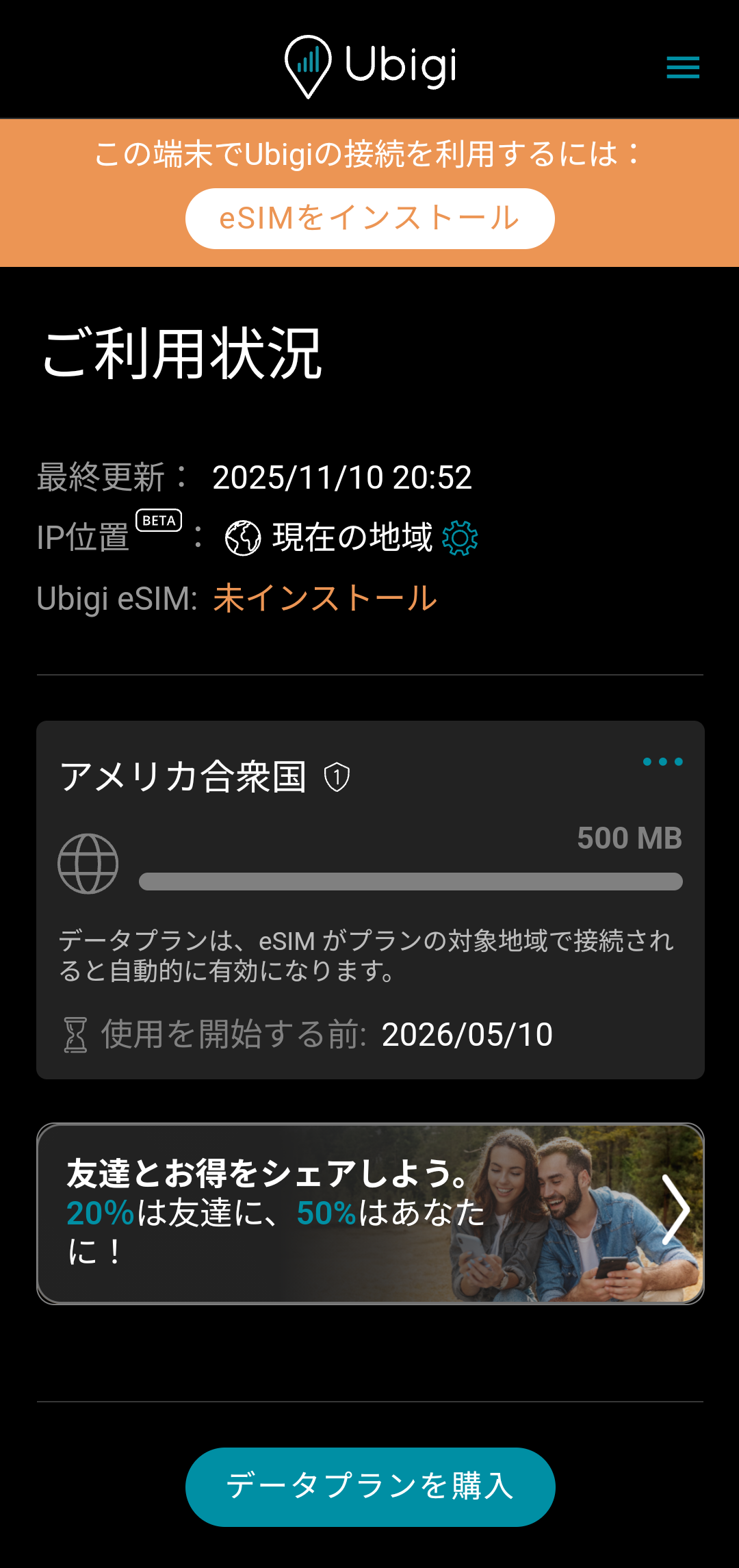The image size is (739, 1568).
Task: Click eSIMをインストール
Action: pos(369,218)
